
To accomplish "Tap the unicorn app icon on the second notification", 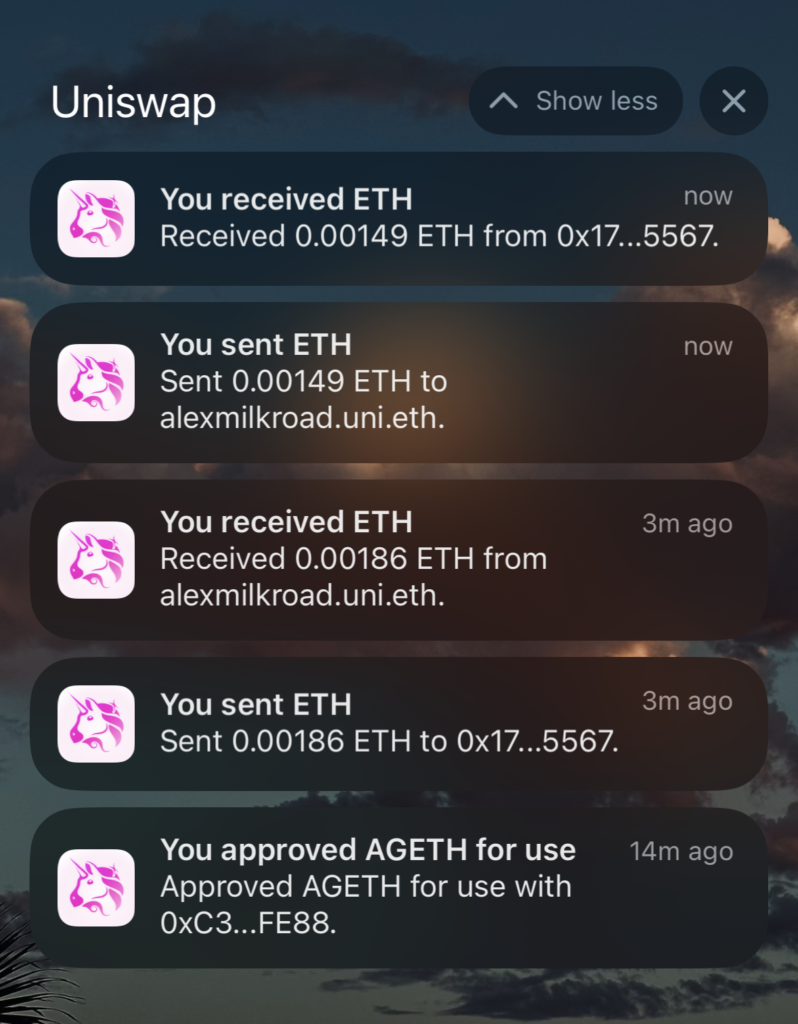I will tap(96, 383).
